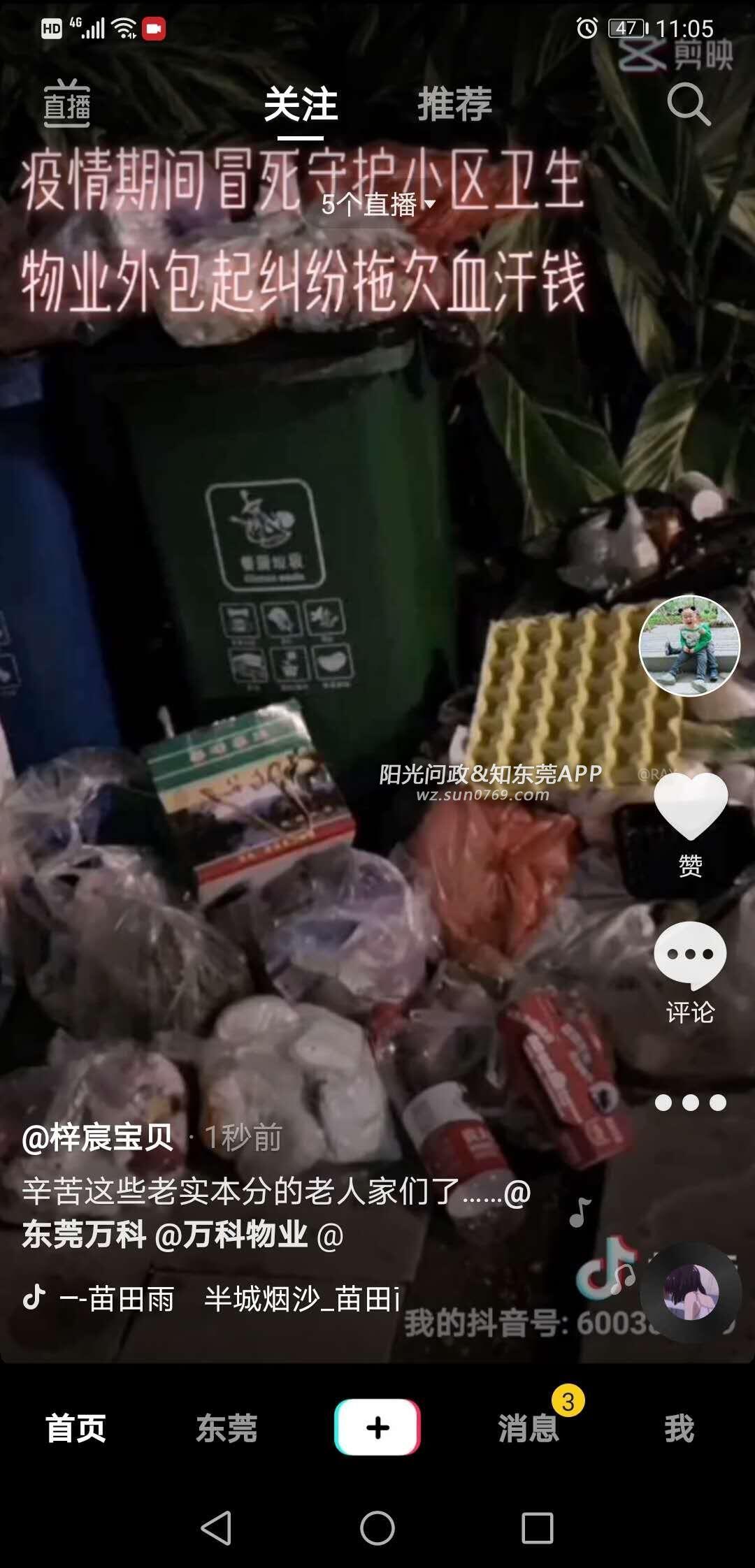Go to the 首页 tab
Image resolution: width=755 pixels, height=1568 pixels.
(x=75, y=1428)
